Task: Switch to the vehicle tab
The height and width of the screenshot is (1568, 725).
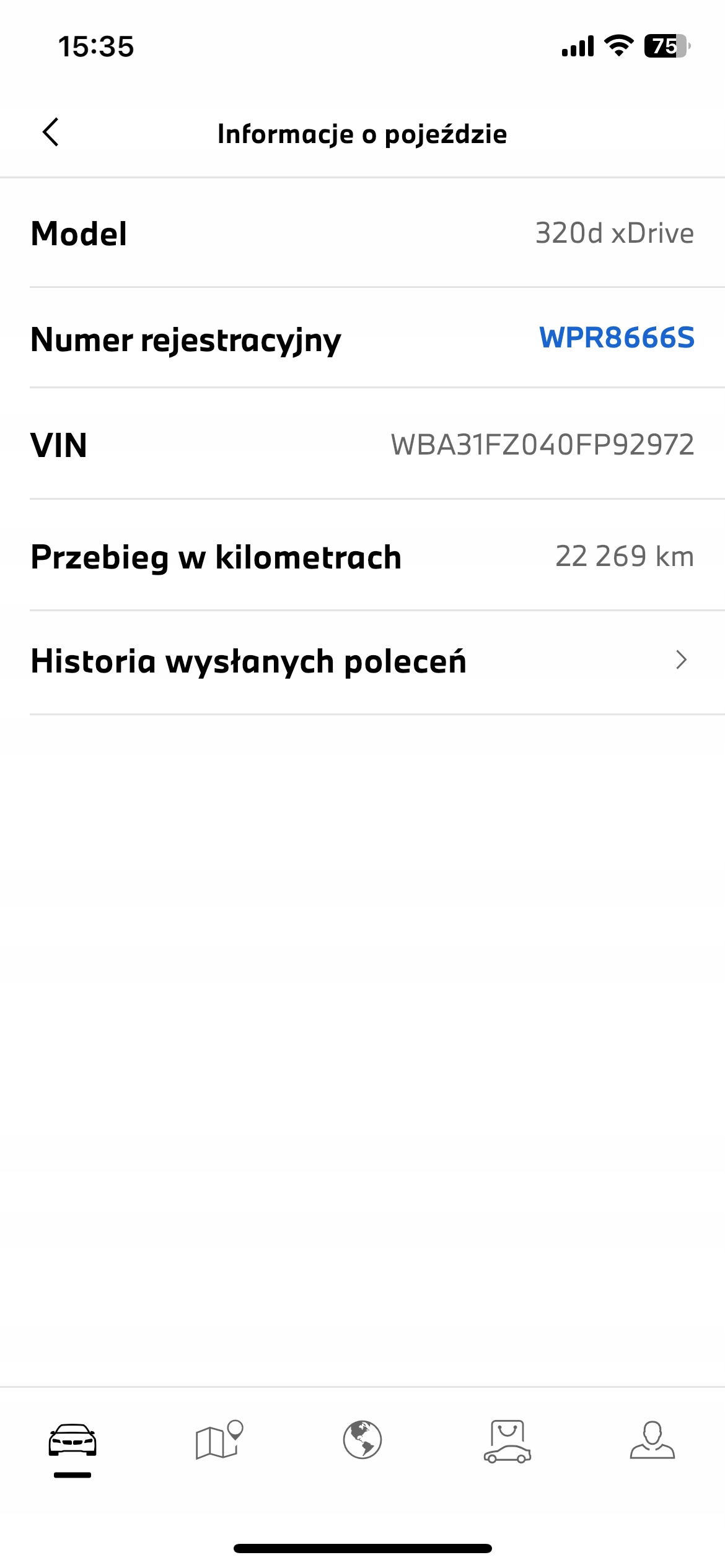Action: tap(72, 1440)
